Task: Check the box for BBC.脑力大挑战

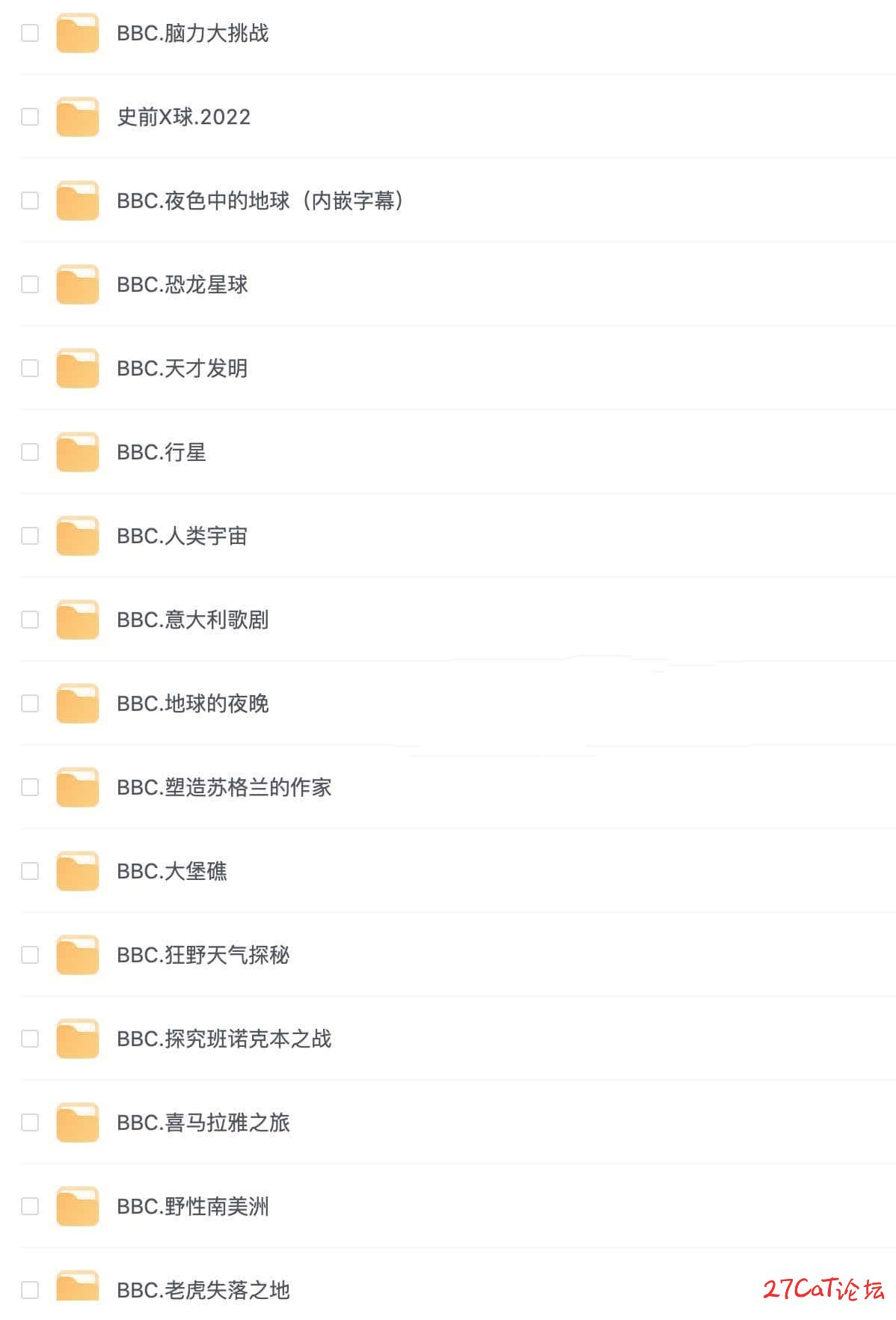Action: click(30, 33)
